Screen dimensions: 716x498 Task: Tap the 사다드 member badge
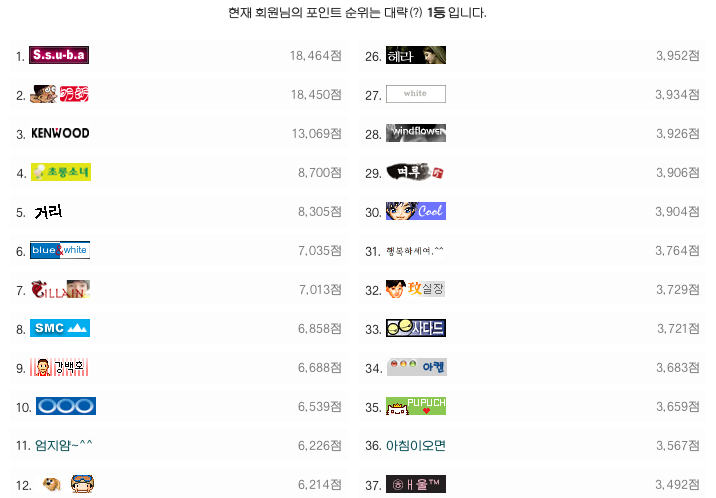point(415,328)
